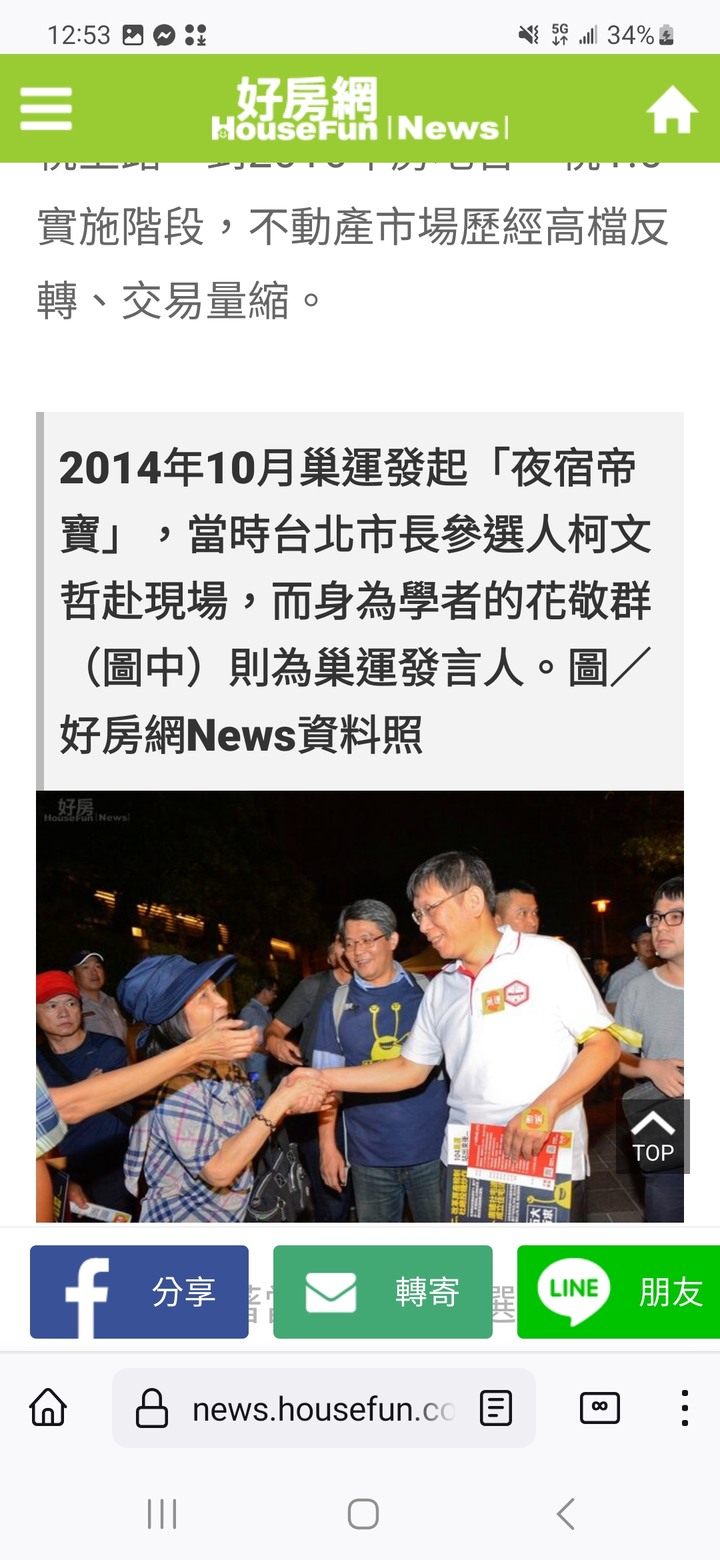Enable reader mode icon
This screenshot has width=720, height=1560.
[496, 1408]
